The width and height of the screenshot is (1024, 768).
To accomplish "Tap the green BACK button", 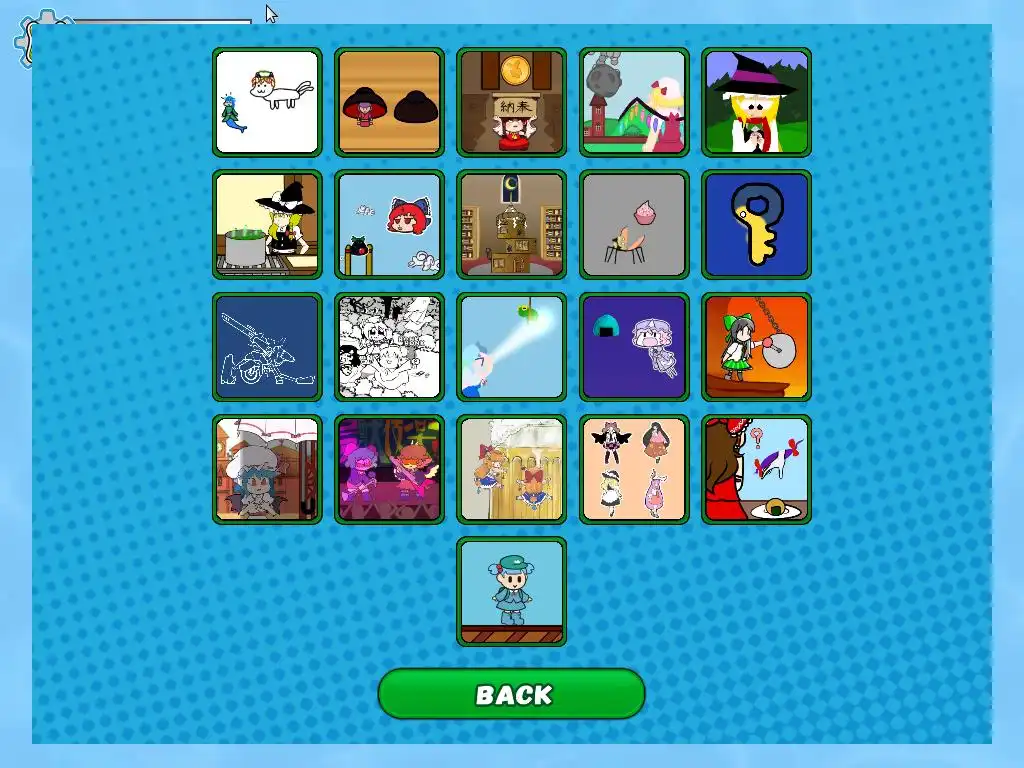I will point(511,694).
